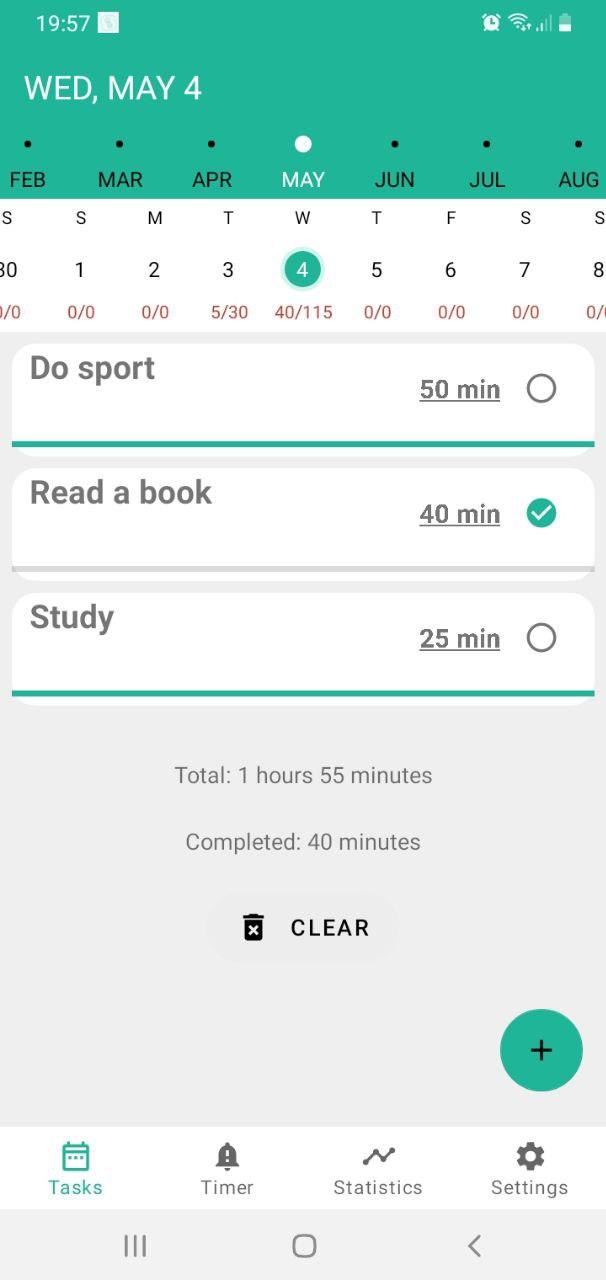Edit the 50 min duration for Do sport
Viewport: 606px width, 1280px height.
click(459, 389)
